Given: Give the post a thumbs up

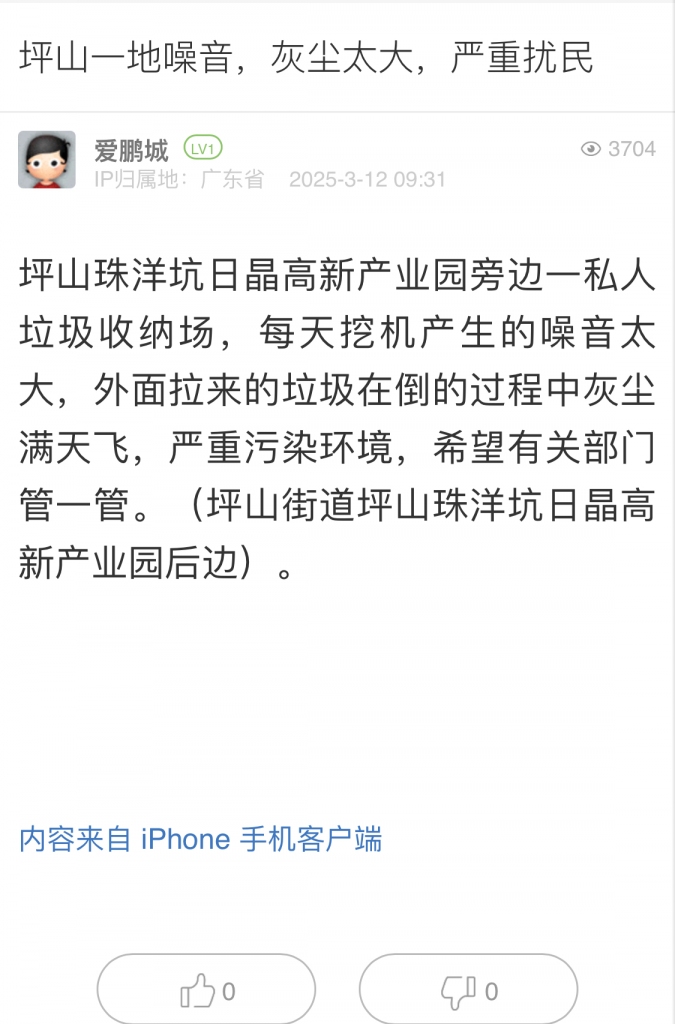Looking at the screenshot, I should (207, 991).
